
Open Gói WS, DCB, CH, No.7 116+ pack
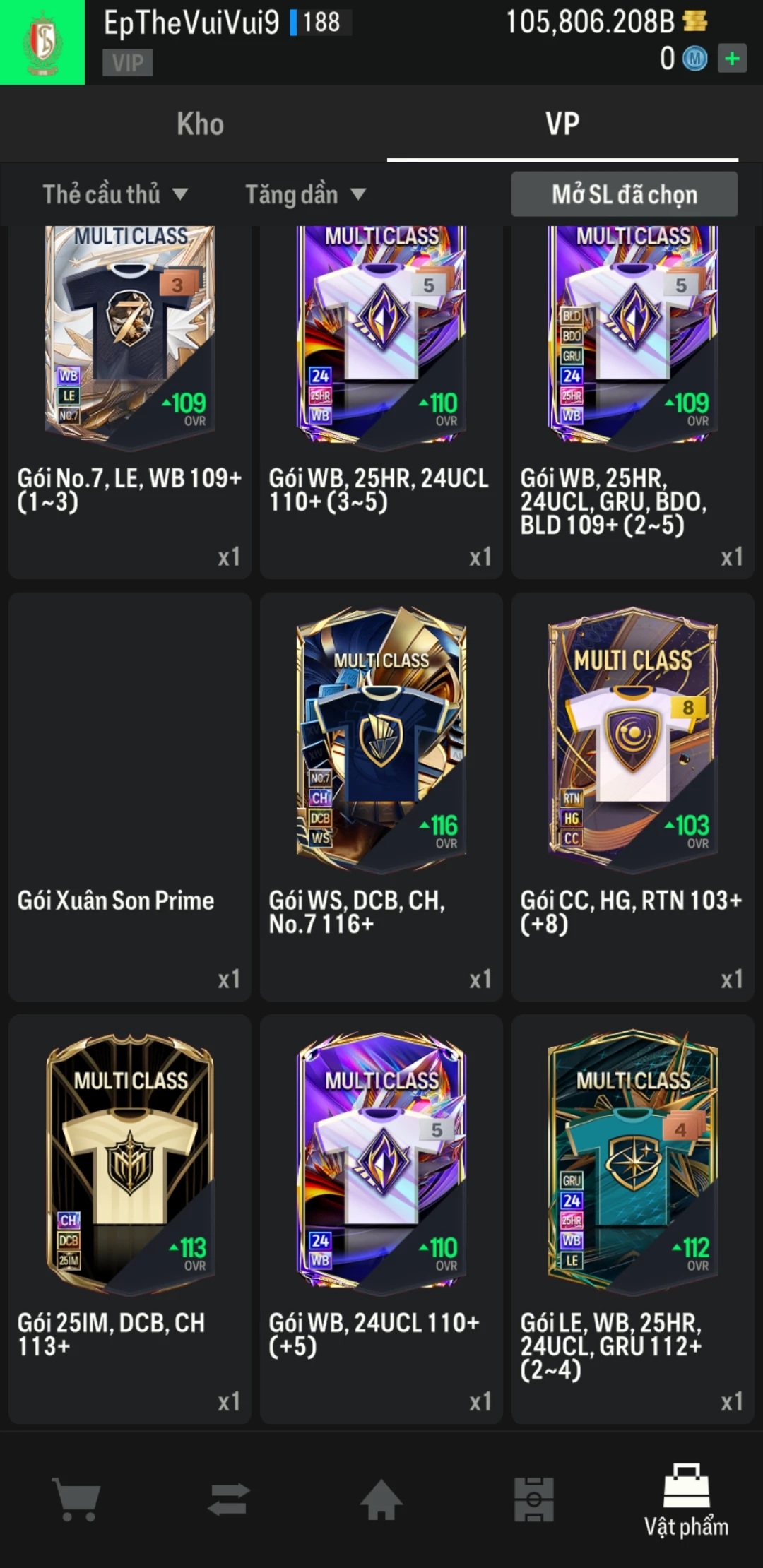[381, 797]
